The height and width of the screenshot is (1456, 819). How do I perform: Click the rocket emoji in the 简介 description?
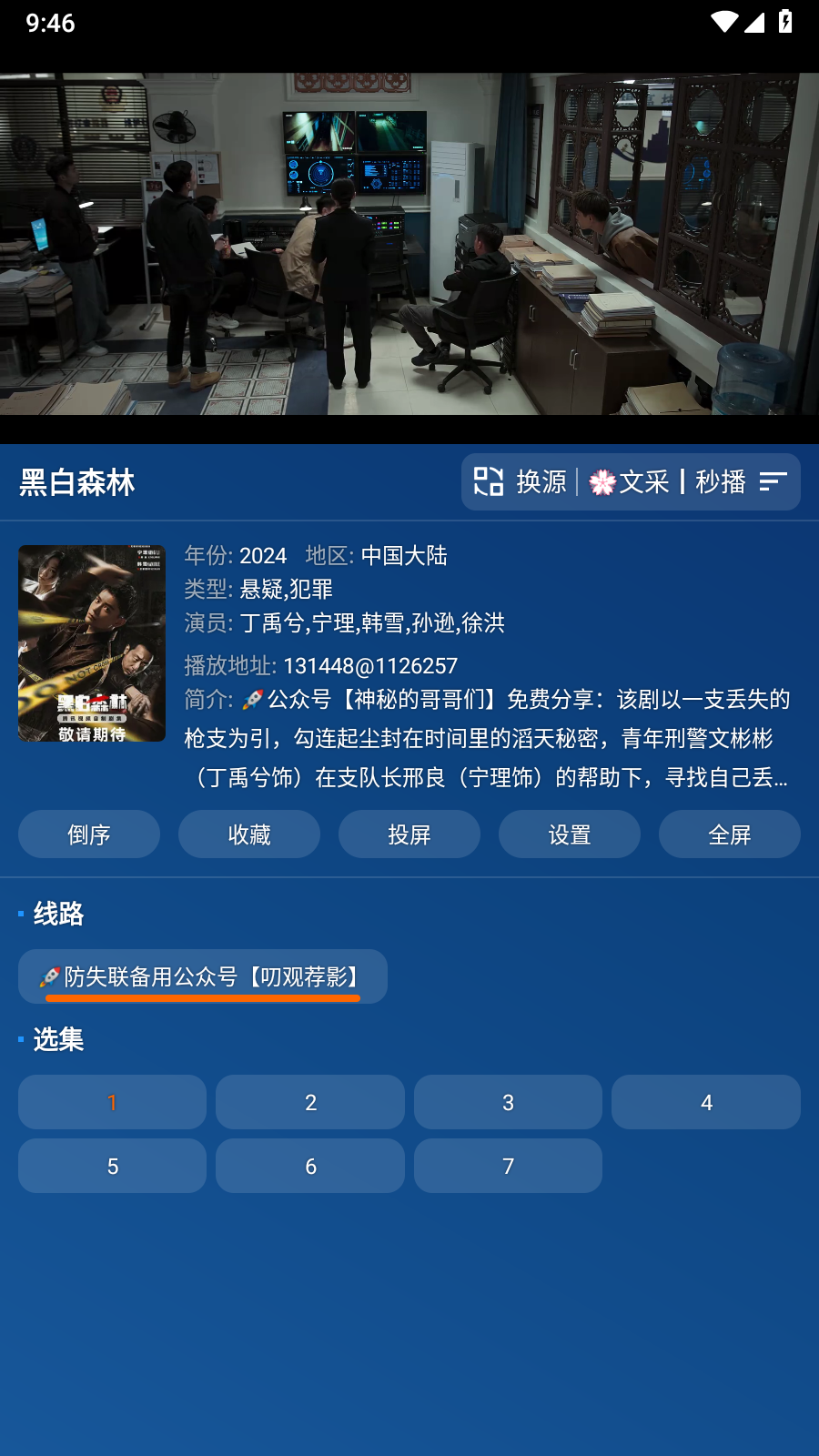point(253,700)
